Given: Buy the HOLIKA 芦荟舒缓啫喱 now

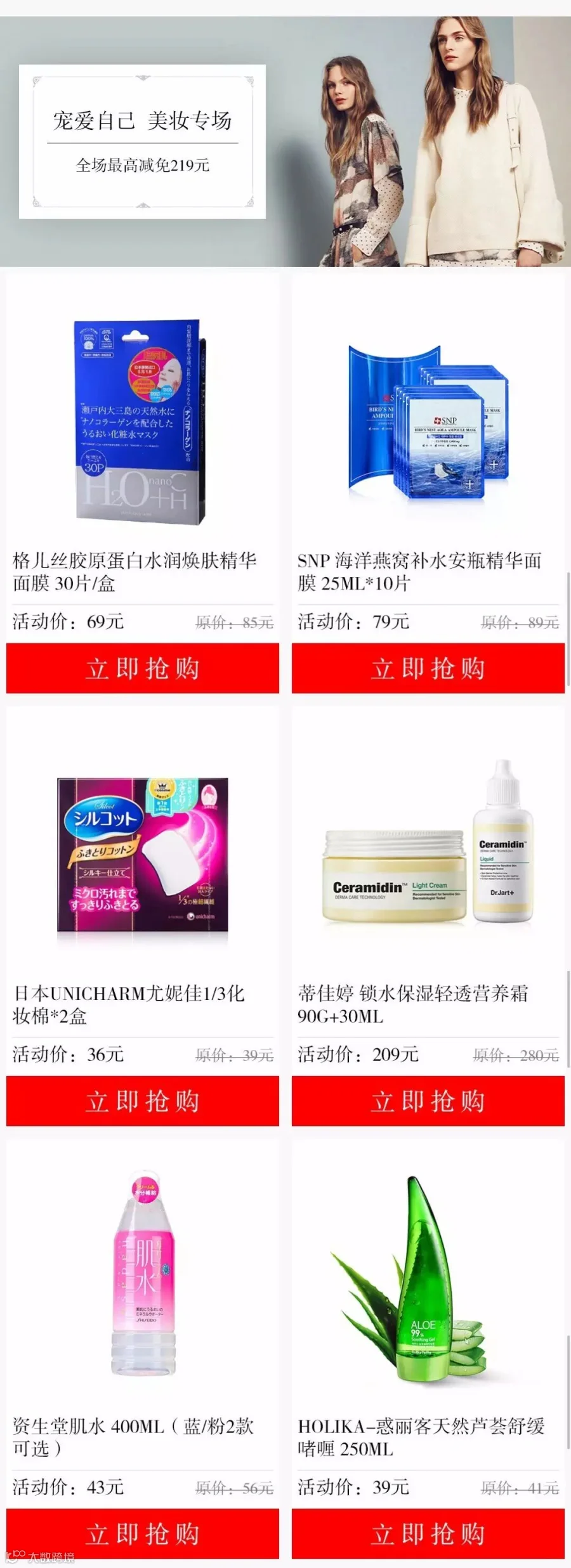Looking at the screenshot, I should click(428, 1534).
